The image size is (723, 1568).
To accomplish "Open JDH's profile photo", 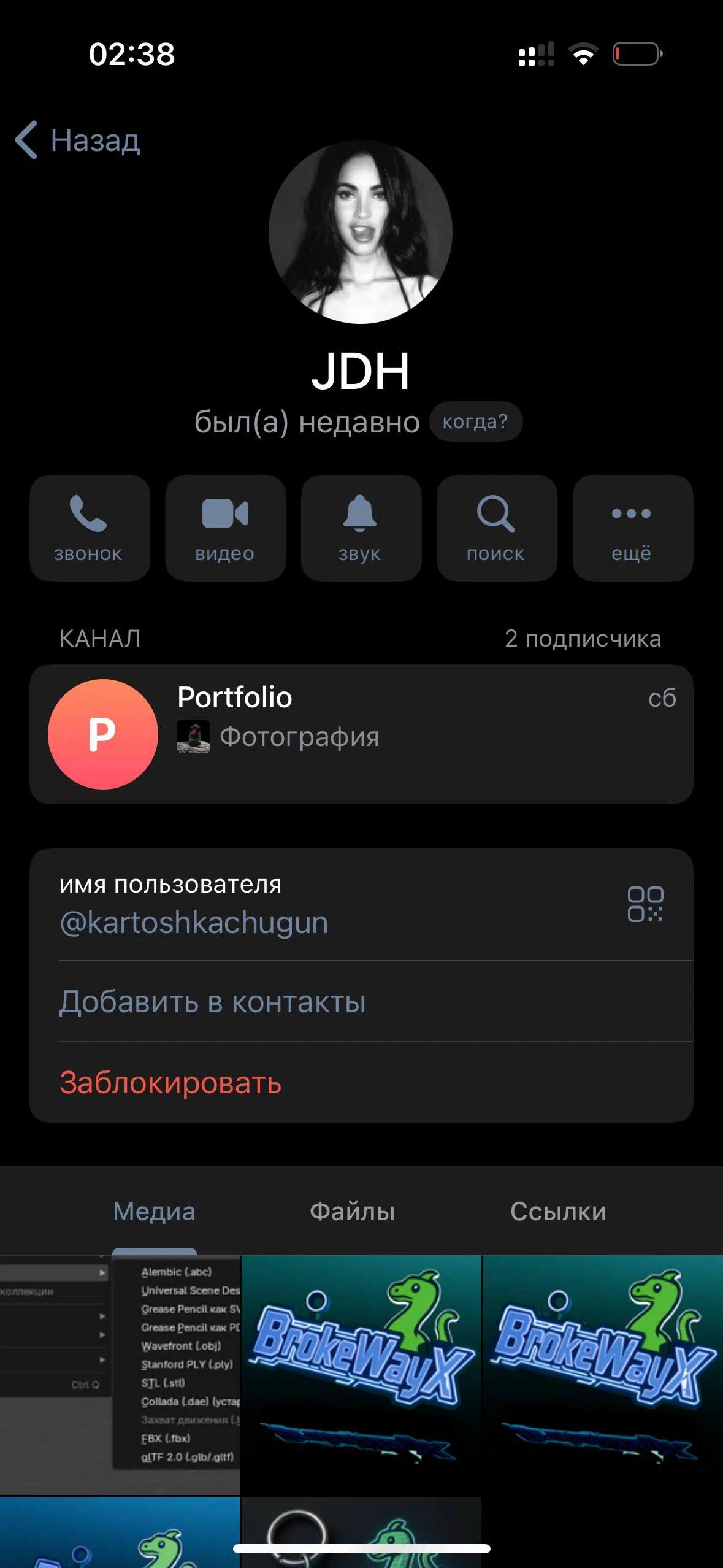I will pyautogui.click(x=361, y=232).
